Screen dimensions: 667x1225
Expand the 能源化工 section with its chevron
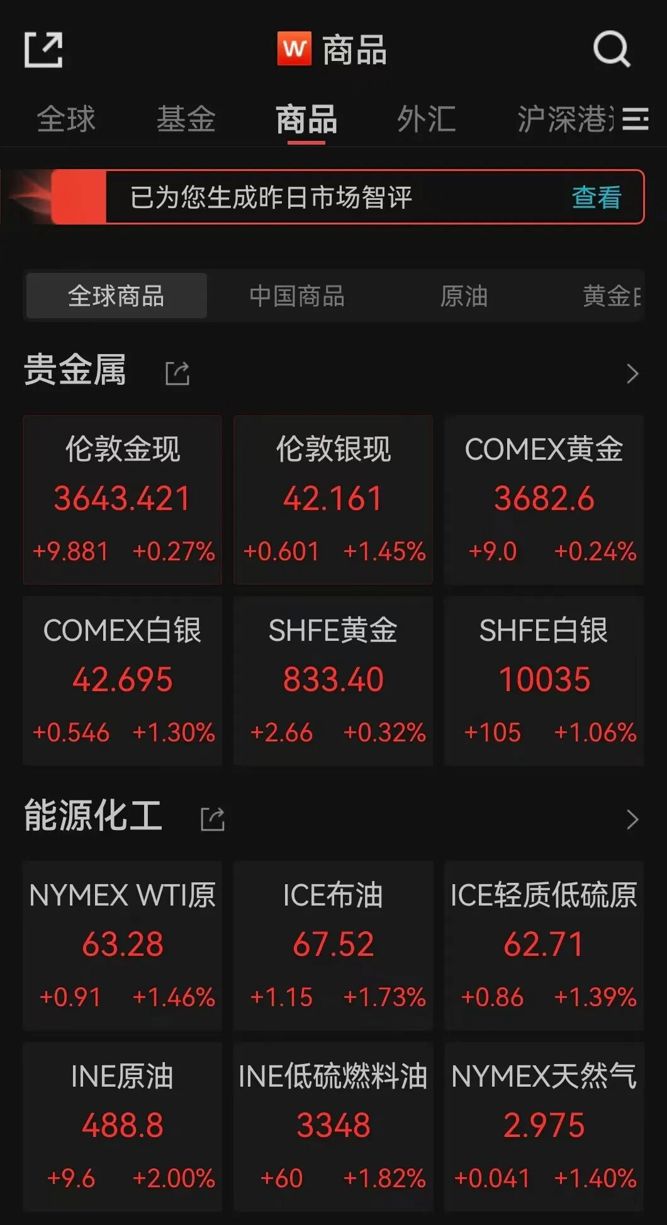point(632,820)
